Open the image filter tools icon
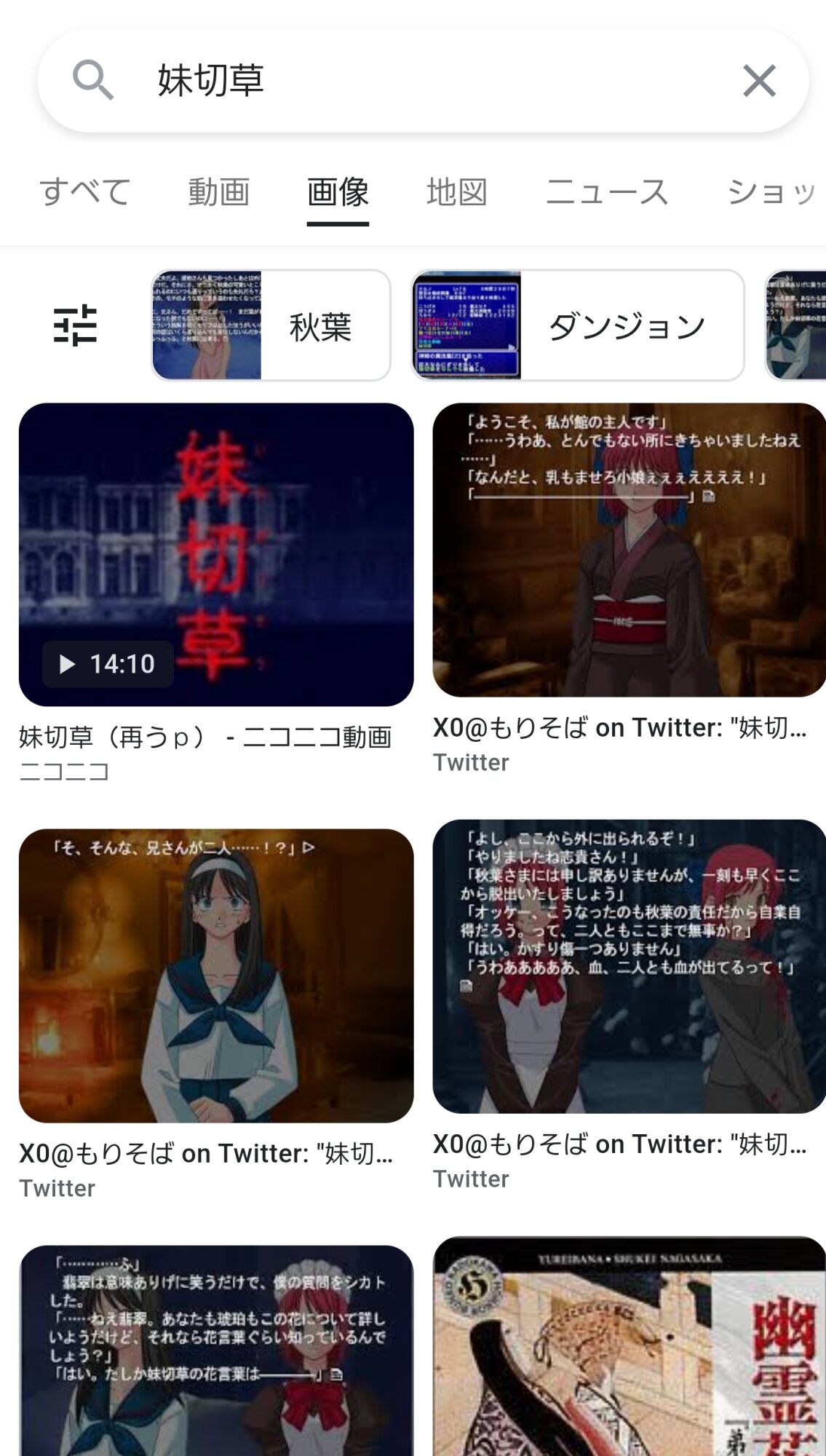This screenshot has height=1456, width=826. tap(75, 325)
